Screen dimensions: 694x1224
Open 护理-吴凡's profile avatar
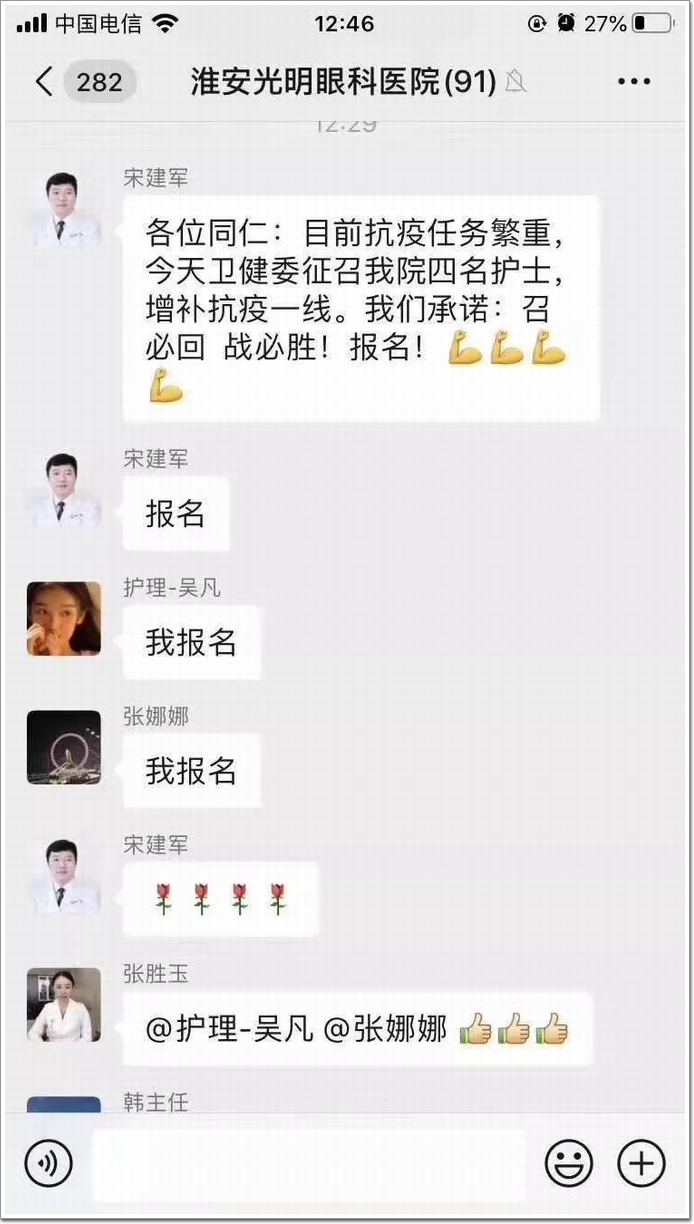click(x=64, y=619)
